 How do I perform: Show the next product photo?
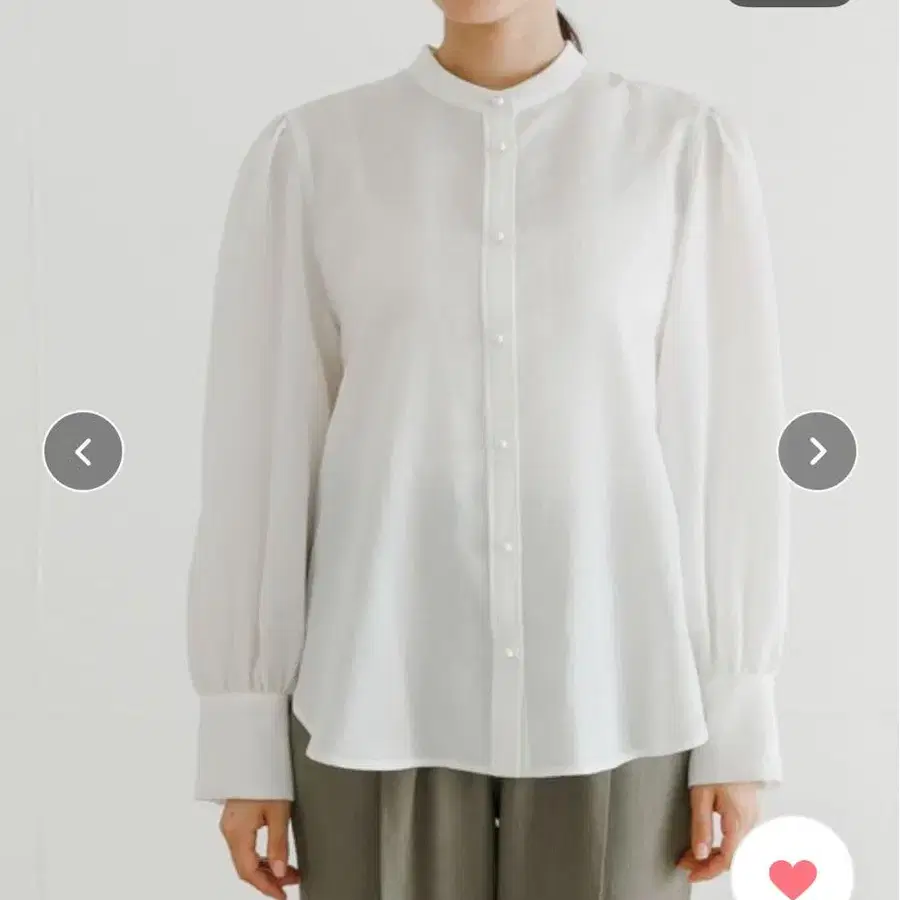817,452
